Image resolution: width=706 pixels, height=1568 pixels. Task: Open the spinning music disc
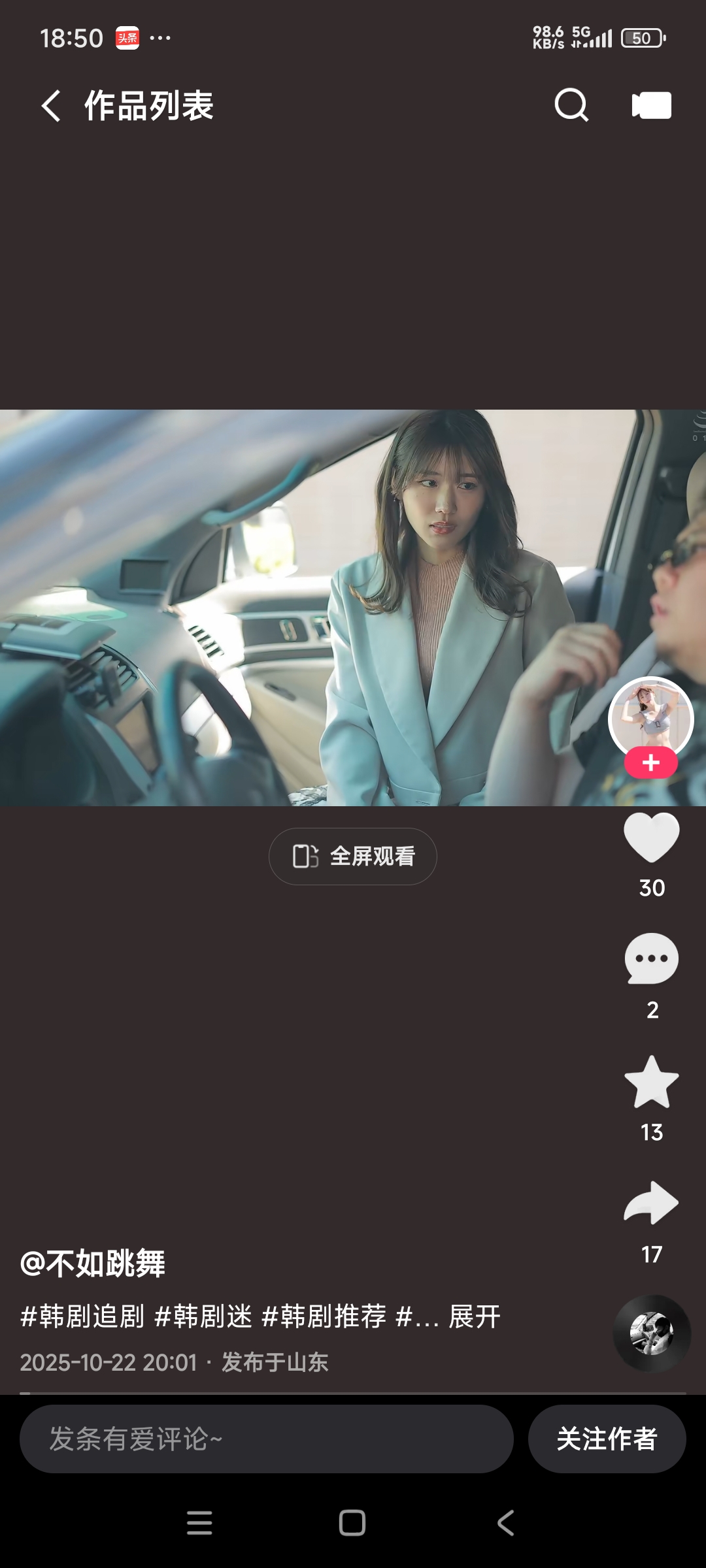651,1333
